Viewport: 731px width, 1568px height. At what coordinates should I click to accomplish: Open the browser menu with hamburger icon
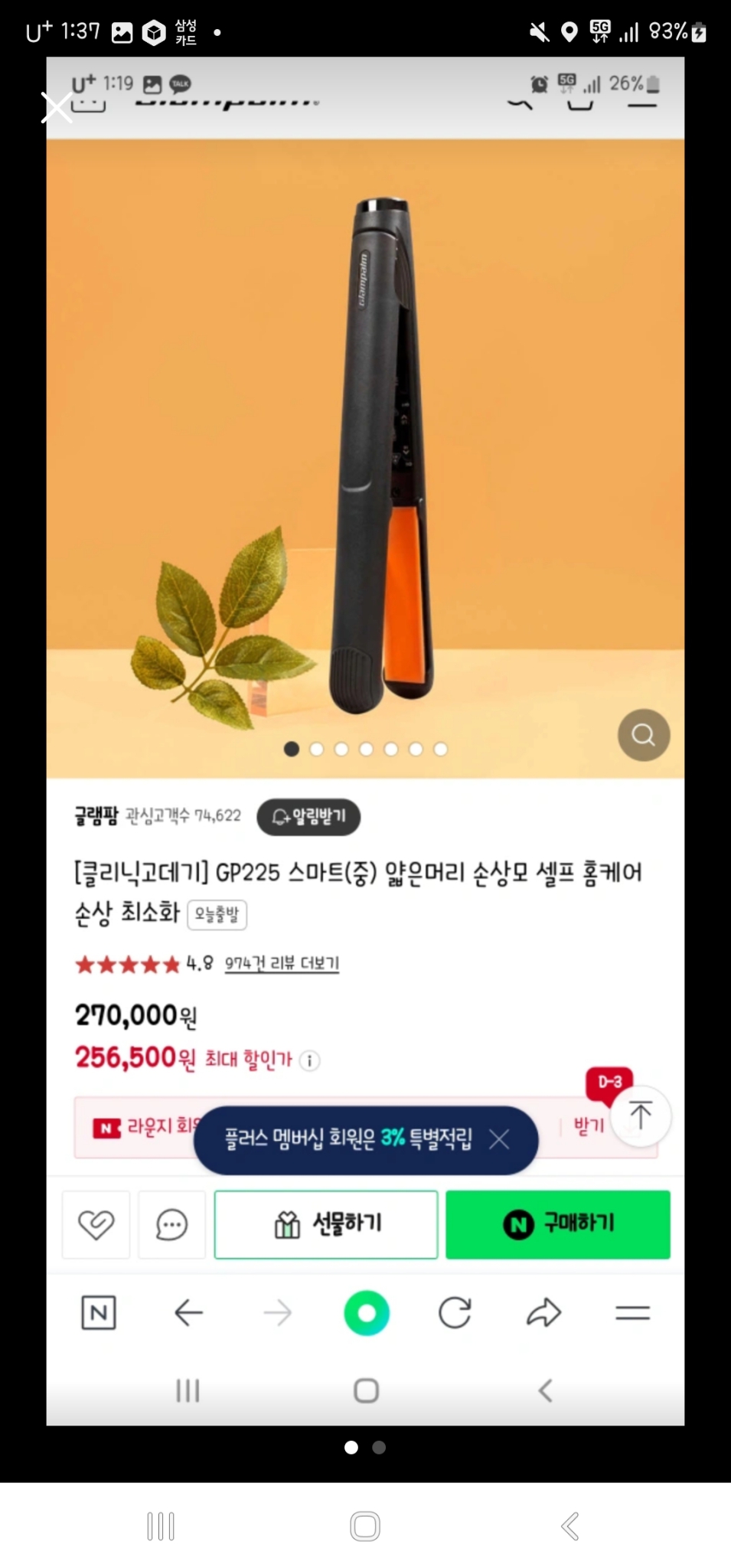point(632,1313)
